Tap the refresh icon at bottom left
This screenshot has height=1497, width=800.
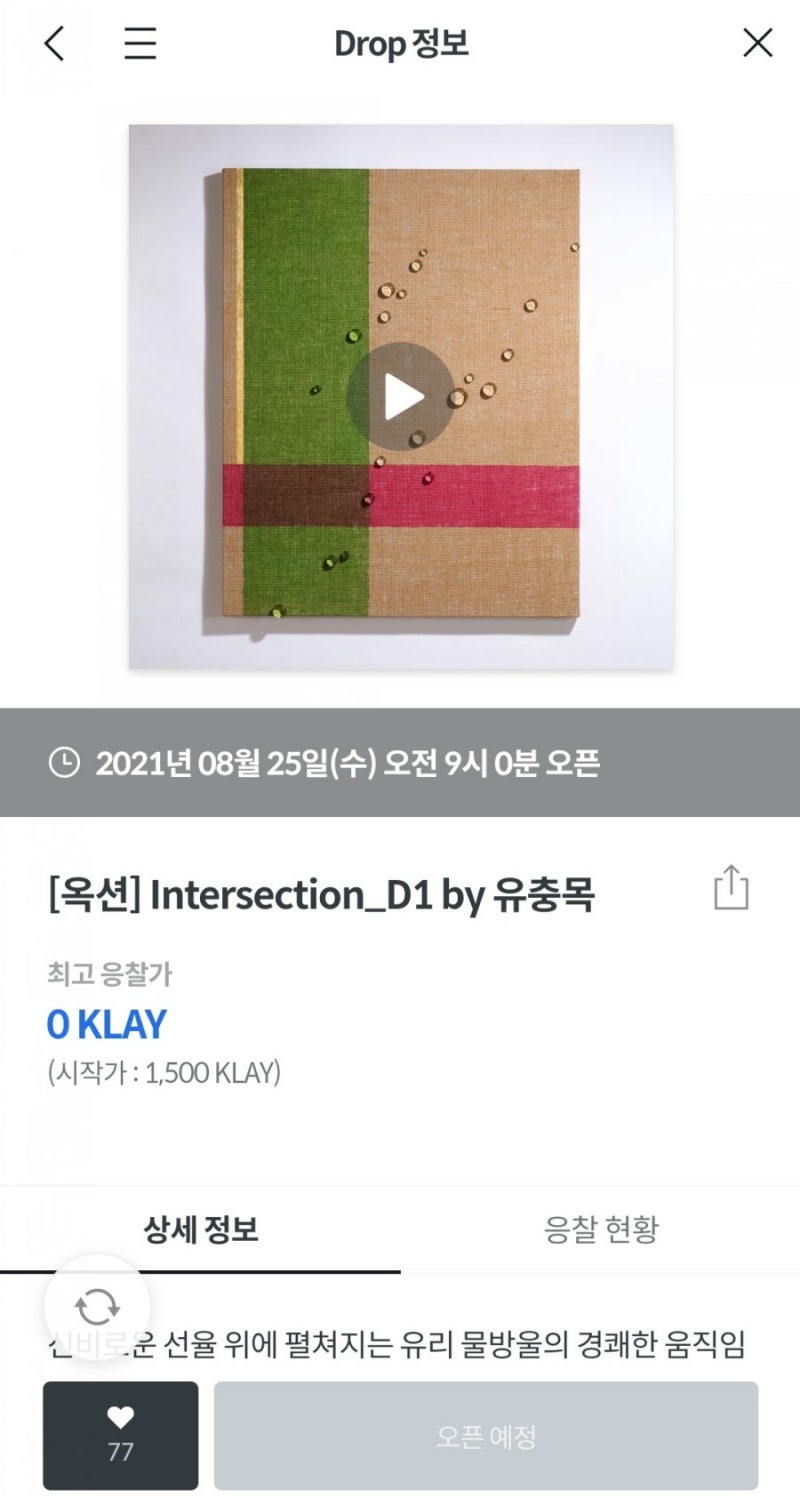97,1305
